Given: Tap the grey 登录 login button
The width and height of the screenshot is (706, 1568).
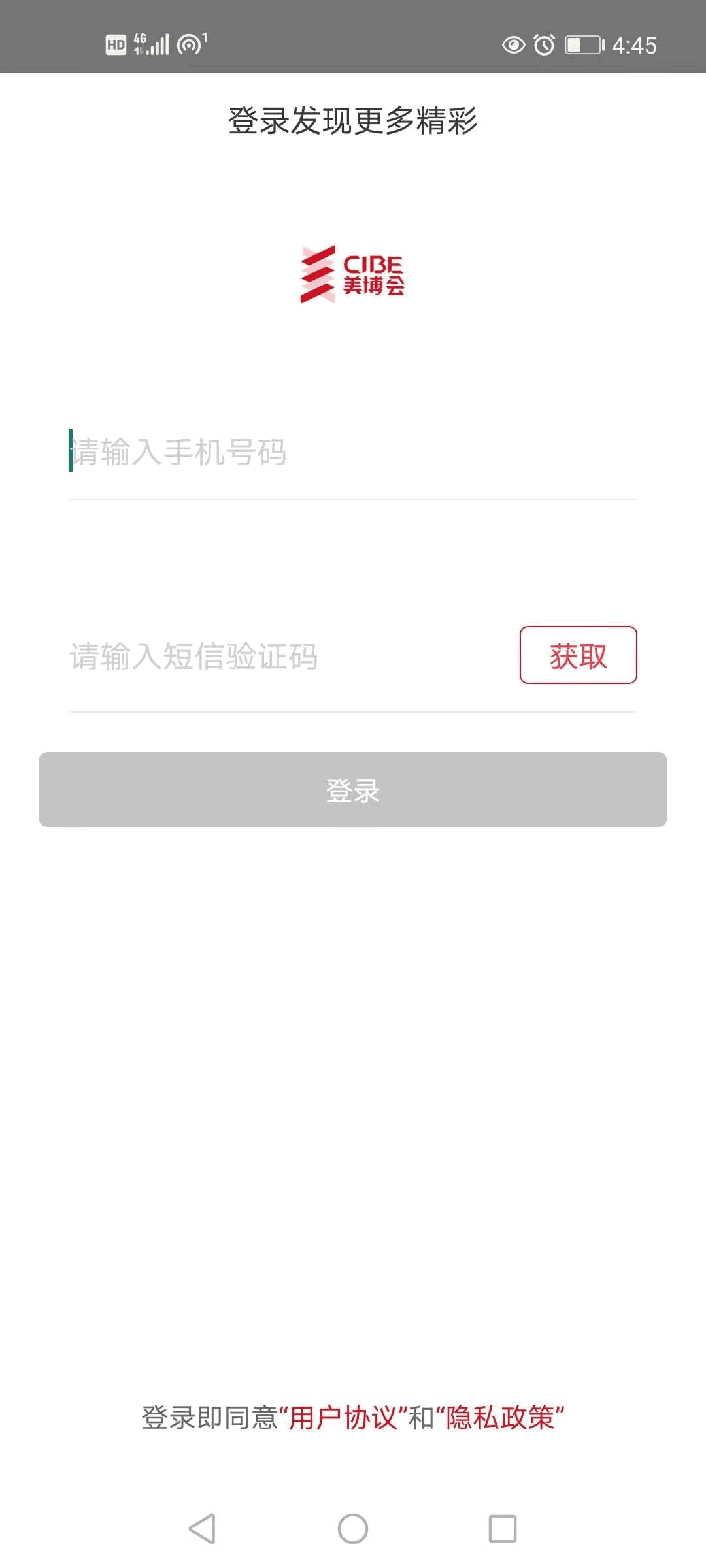Looking at the screenshot, I should (x=353, y=789).
